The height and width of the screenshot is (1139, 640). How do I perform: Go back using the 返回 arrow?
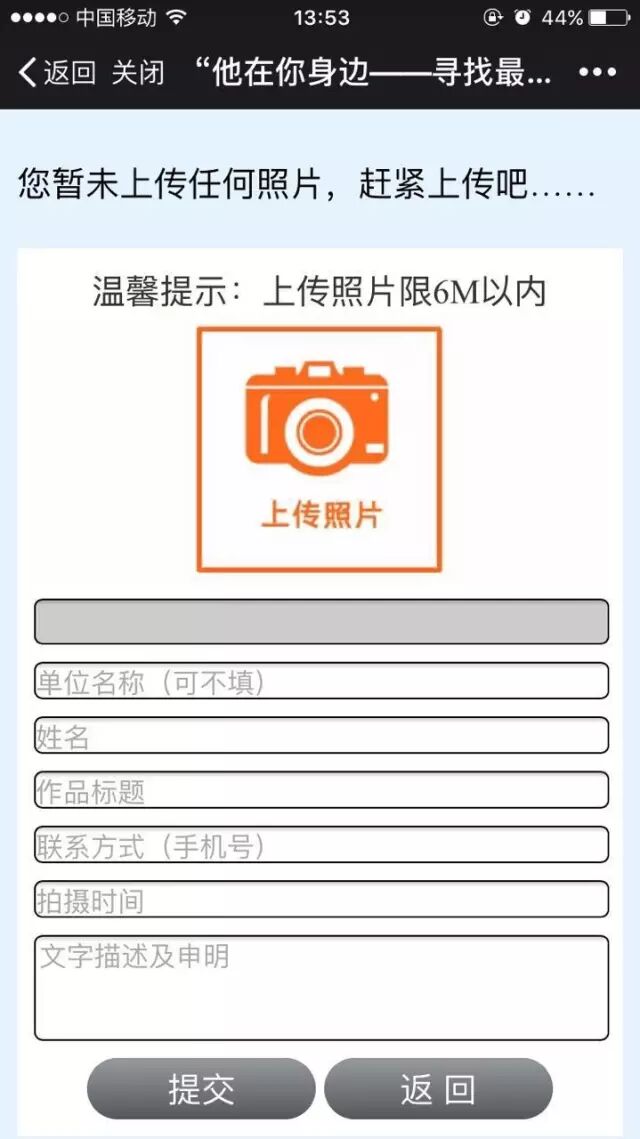tap(56, 72)
